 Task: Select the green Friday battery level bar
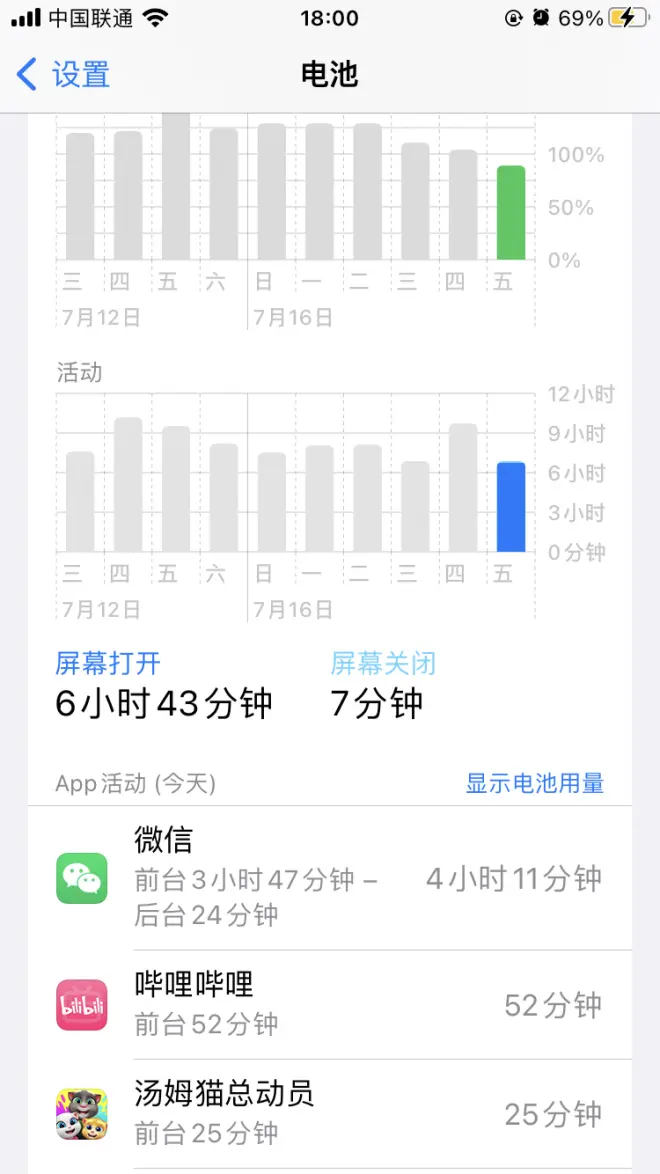pyautogui.click(x=511, y=213)
